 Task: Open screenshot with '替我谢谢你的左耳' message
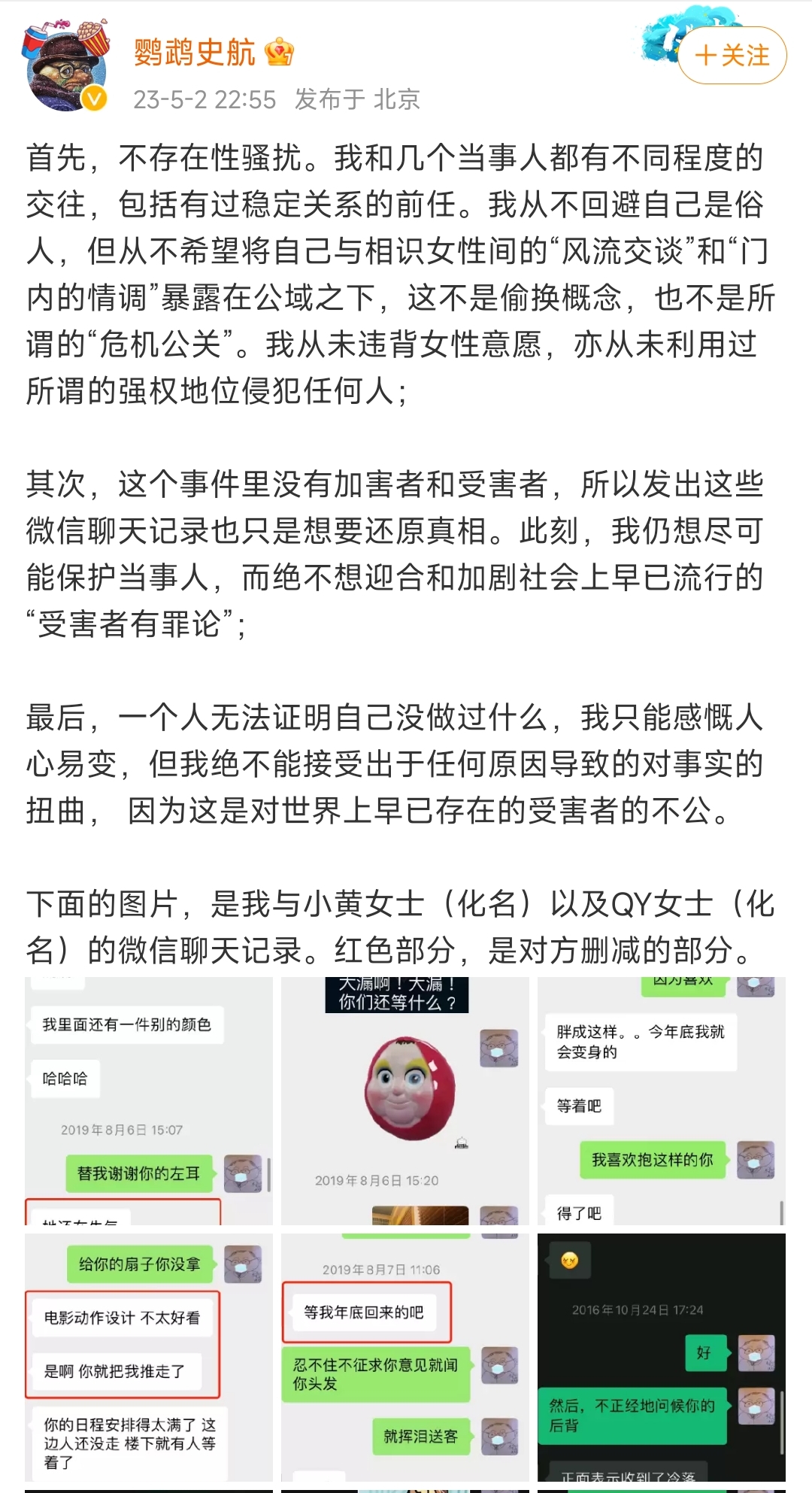(x=149, y=1100)
